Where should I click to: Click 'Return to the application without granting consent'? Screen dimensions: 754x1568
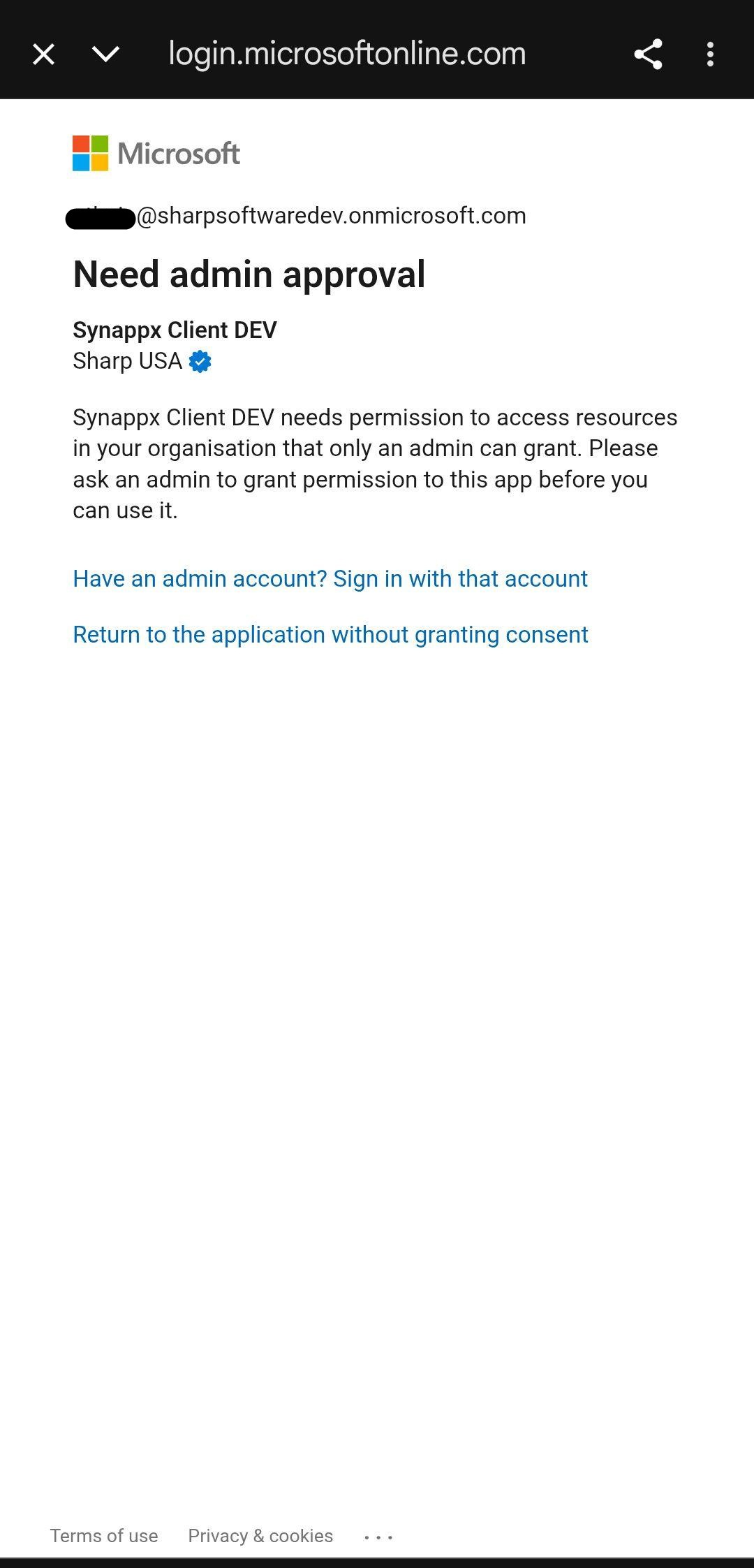coord(330,634)
